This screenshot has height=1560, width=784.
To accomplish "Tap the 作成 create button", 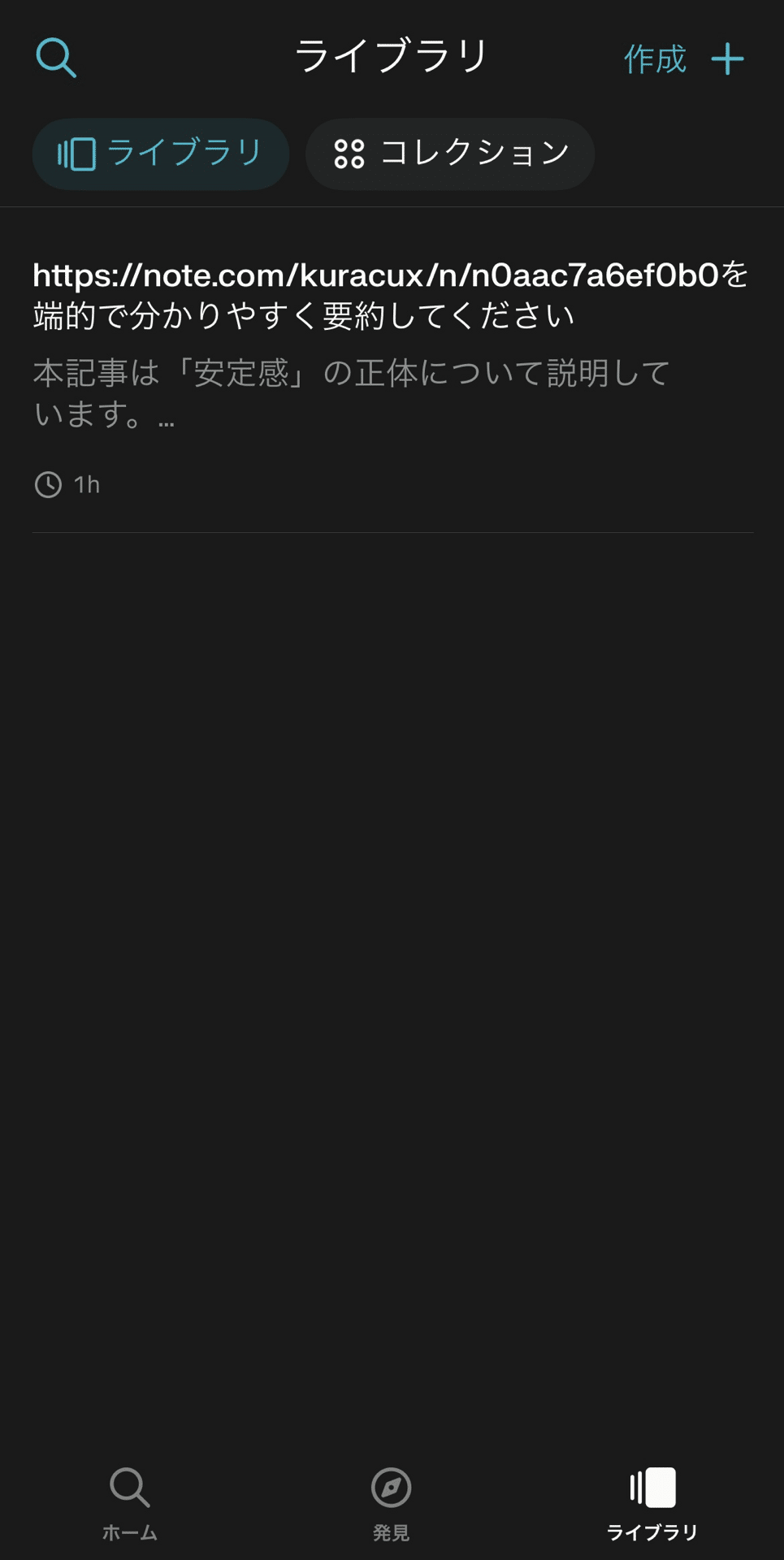I will click(x=683, y=59).
